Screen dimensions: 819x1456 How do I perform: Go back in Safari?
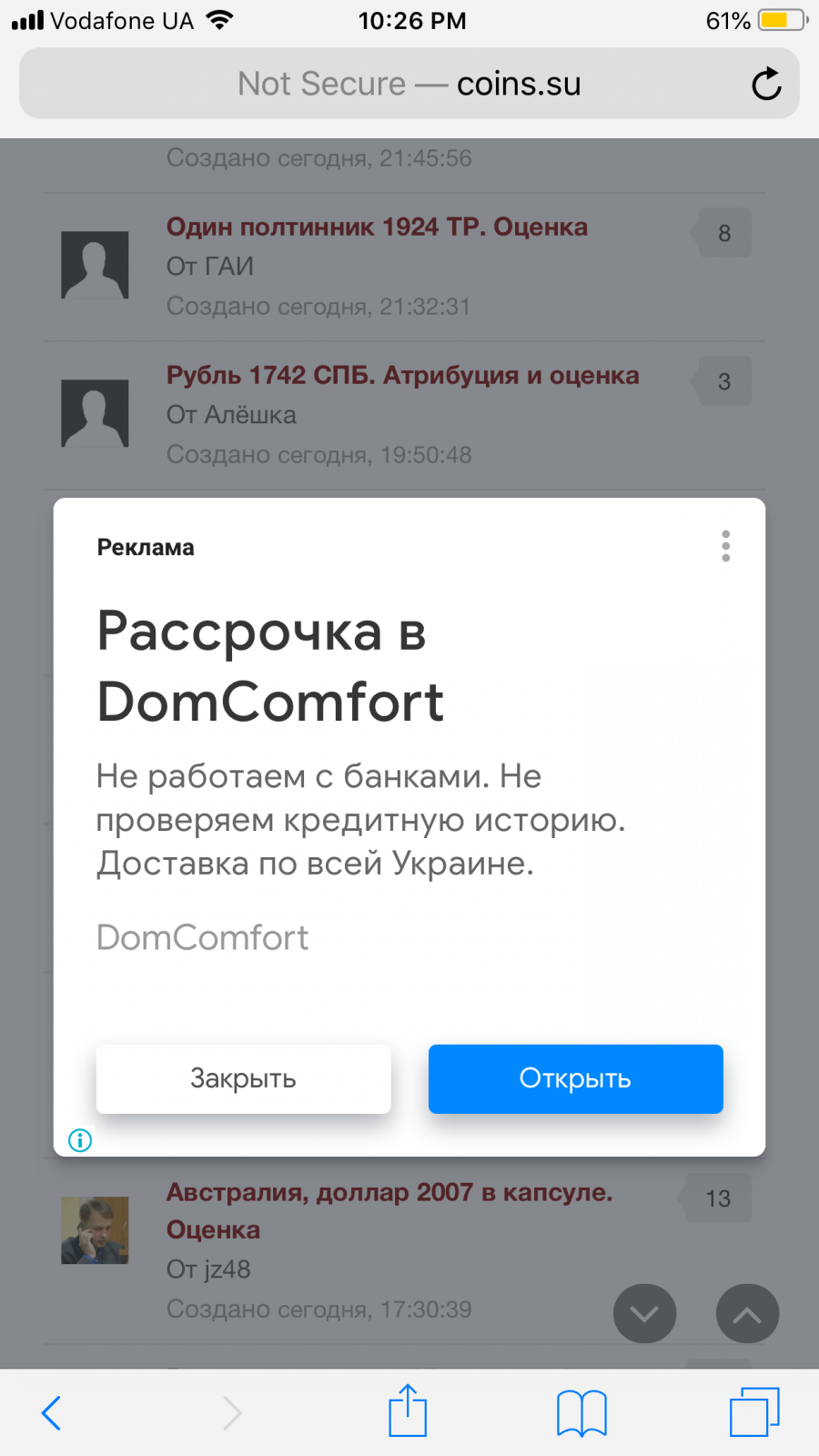tap(52, 1413)
